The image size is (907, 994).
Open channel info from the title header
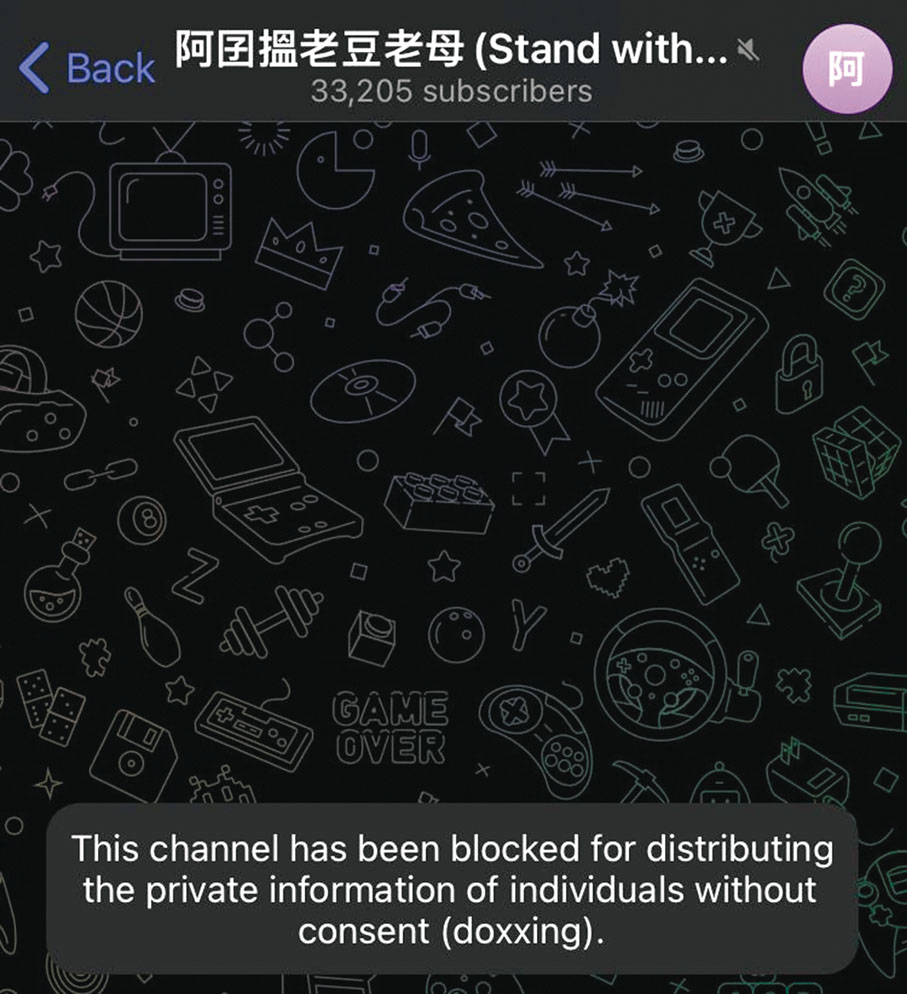(x=452, y=52)
